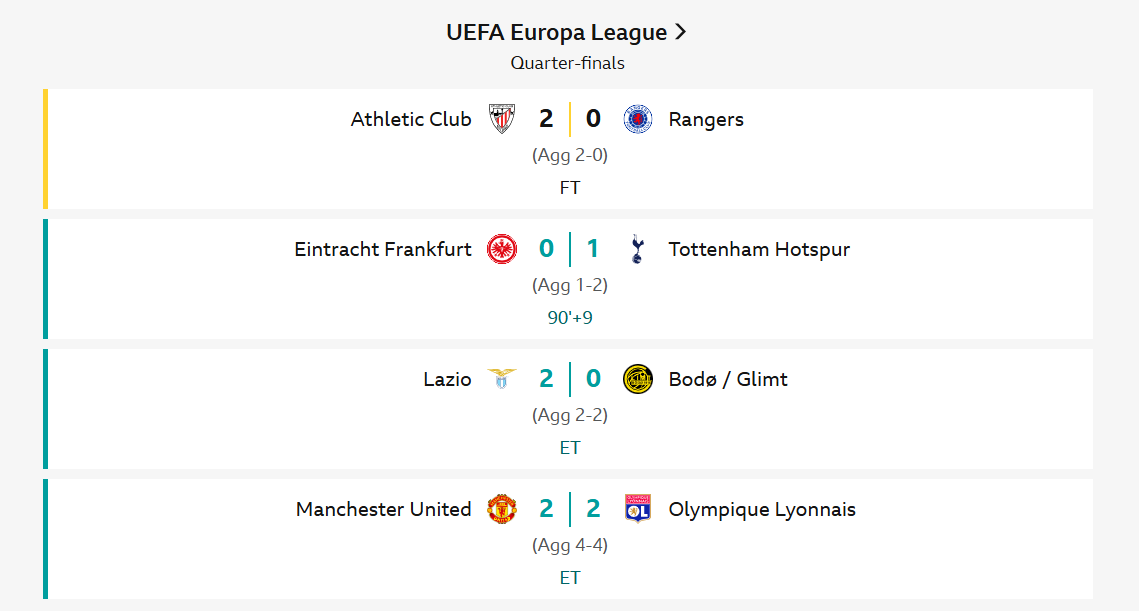Open Manchester United vs Olympique Lyonnais match
This screenshot has height=611, width=1139.
[x=569, y=538]
